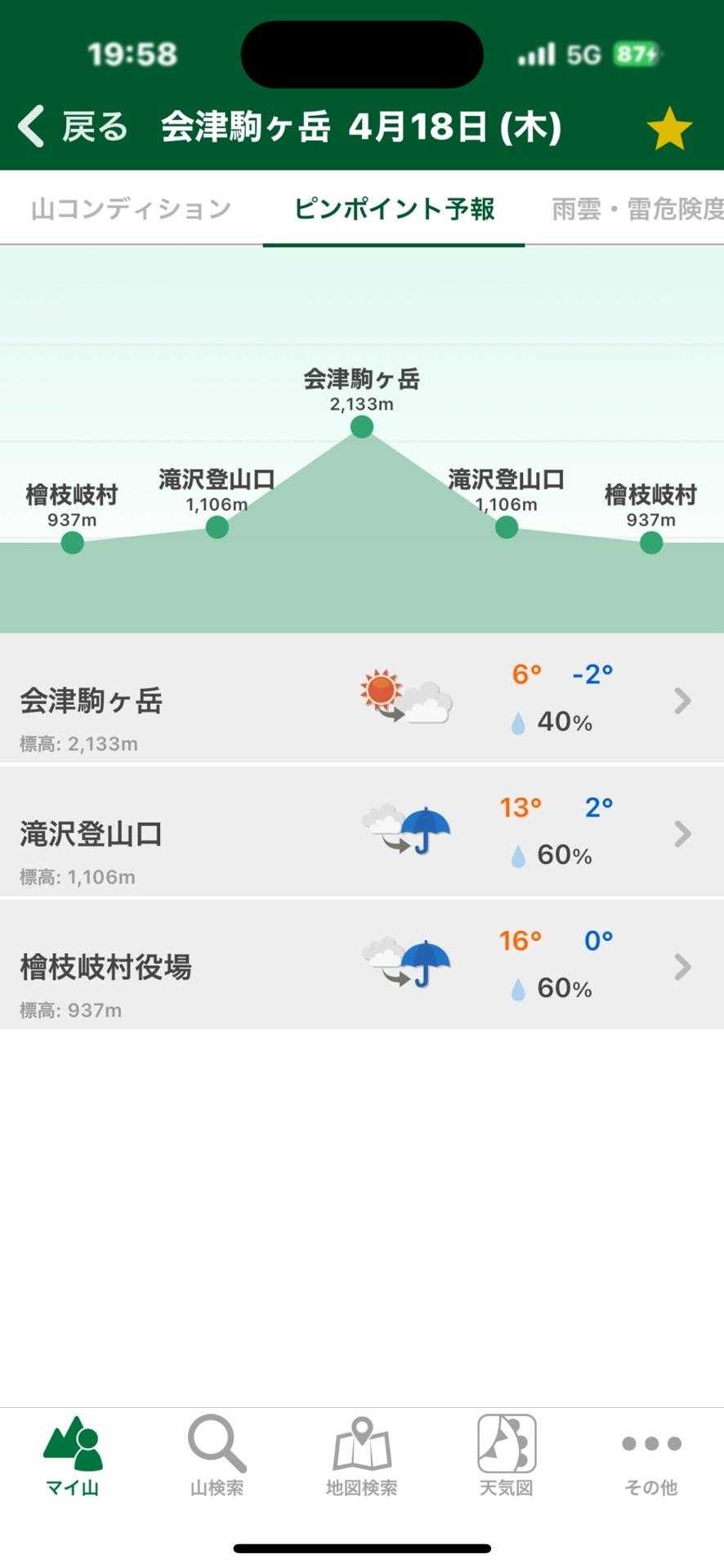Switch to the 山コンディション tab

tap(132, 209)
